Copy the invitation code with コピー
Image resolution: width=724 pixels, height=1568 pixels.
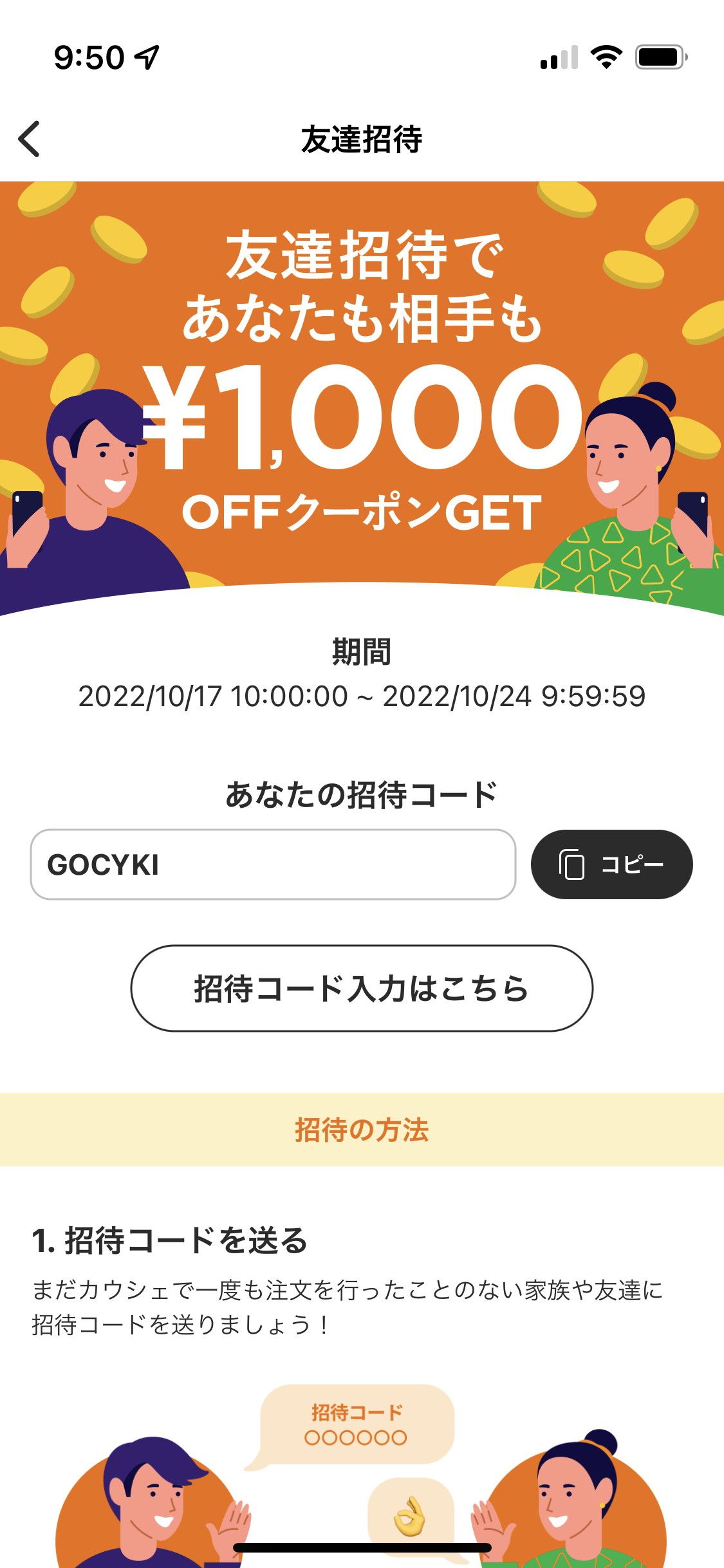tap(611, 864)
